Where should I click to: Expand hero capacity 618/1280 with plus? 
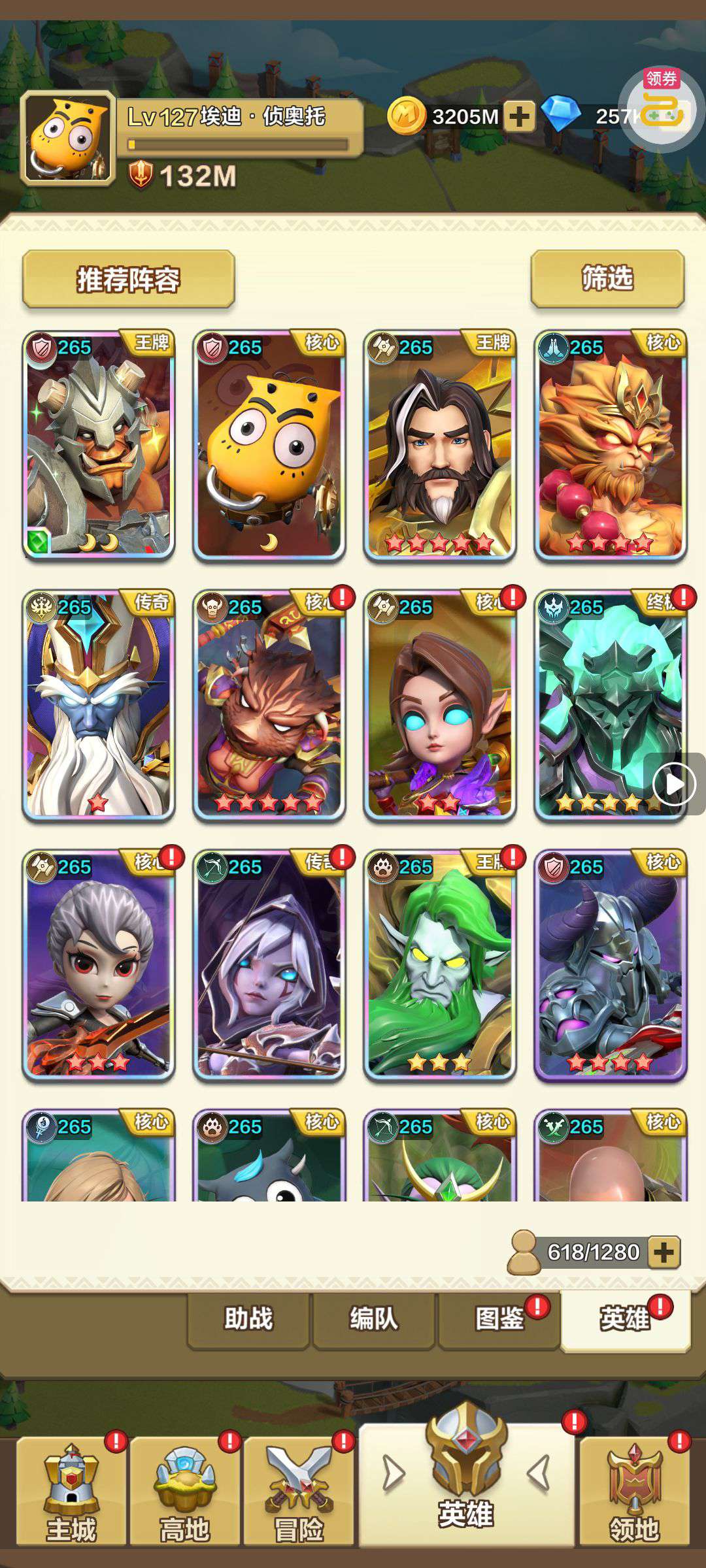tap(664, 1252)
